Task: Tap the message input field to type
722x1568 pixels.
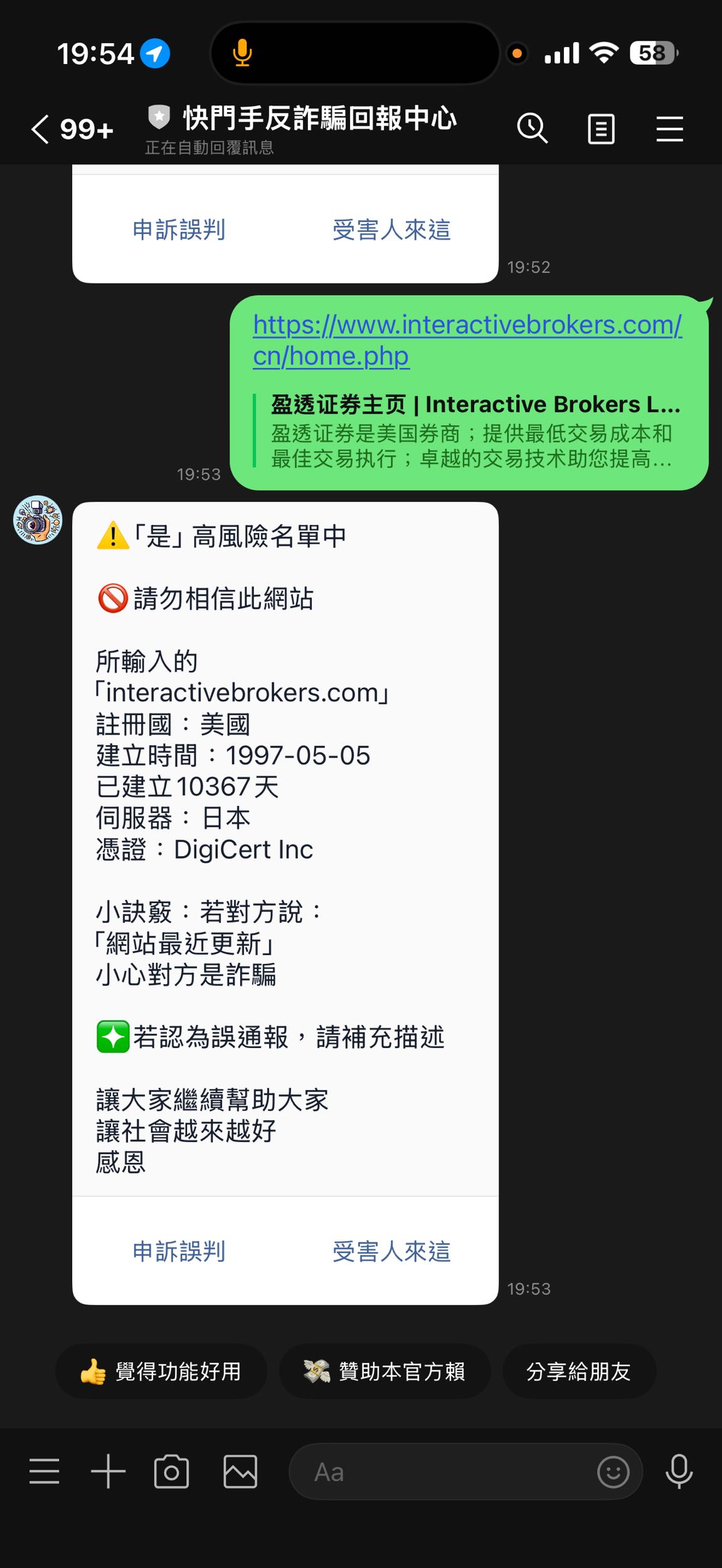Action: pyautogui.click(x=439, y=1471)
